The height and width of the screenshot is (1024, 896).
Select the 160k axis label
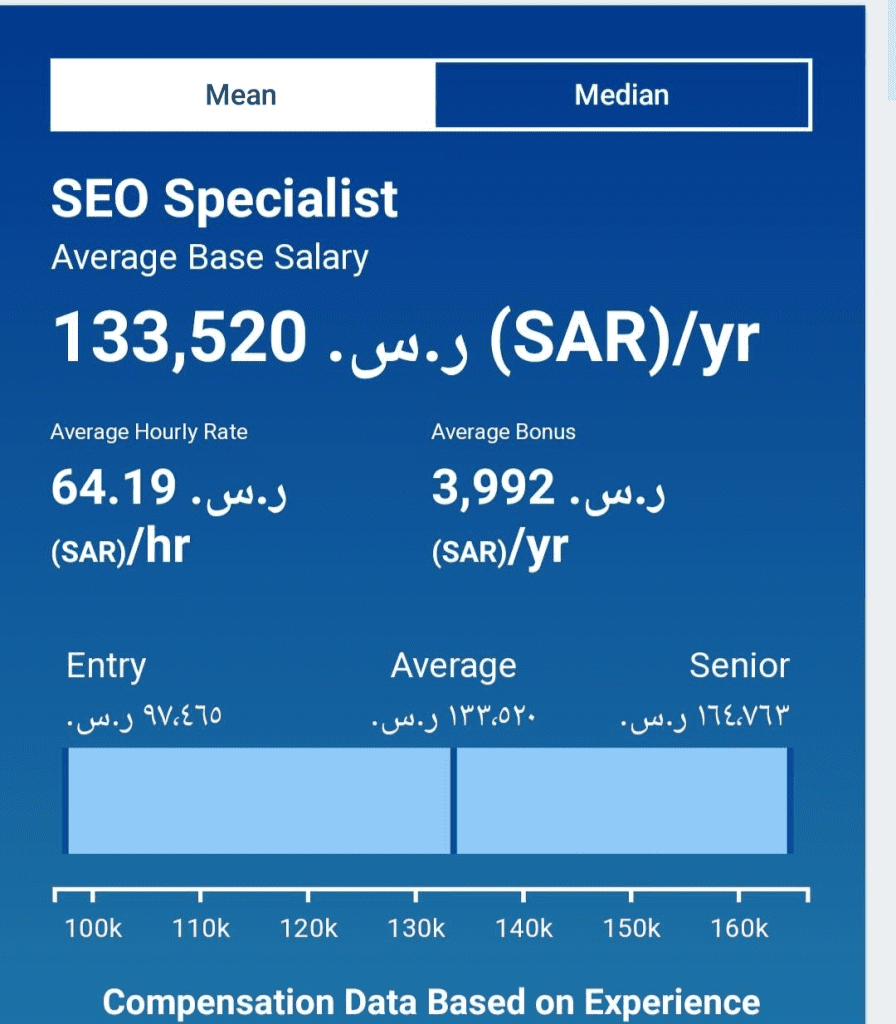[739, 928]
